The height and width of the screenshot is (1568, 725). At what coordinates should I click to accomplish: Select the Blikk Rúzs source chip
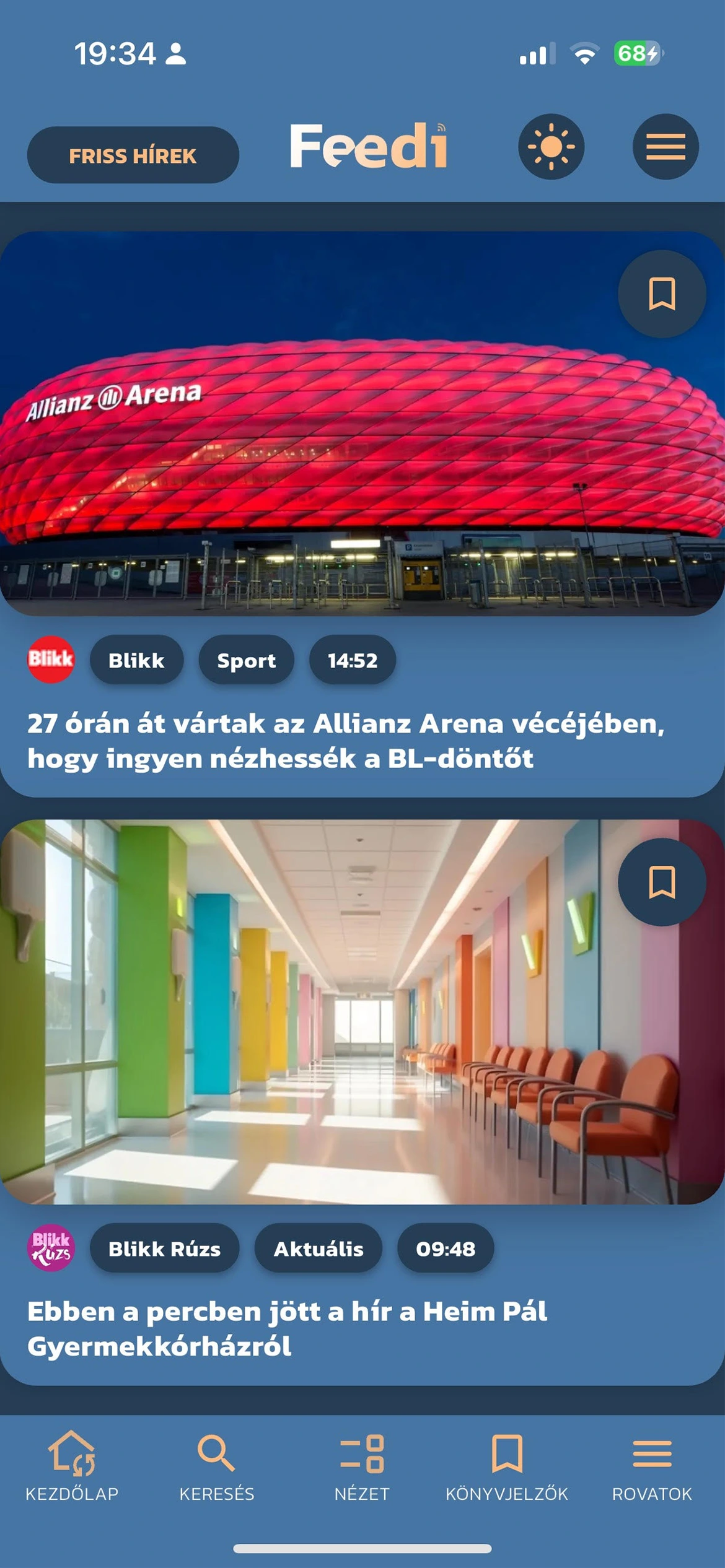(164, 1248)
